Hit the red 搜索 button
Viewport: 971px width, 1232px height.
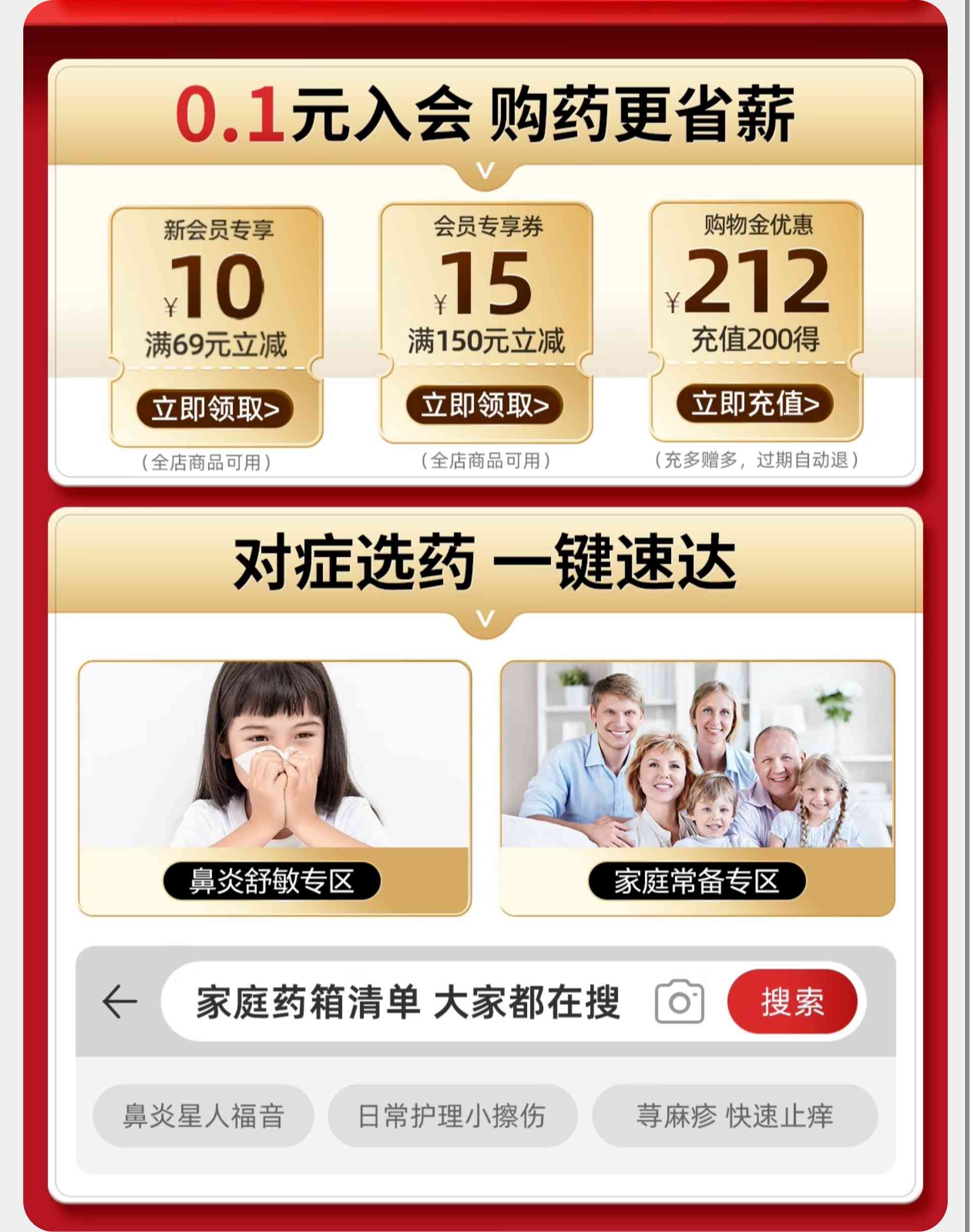[x=792, y=1001]
